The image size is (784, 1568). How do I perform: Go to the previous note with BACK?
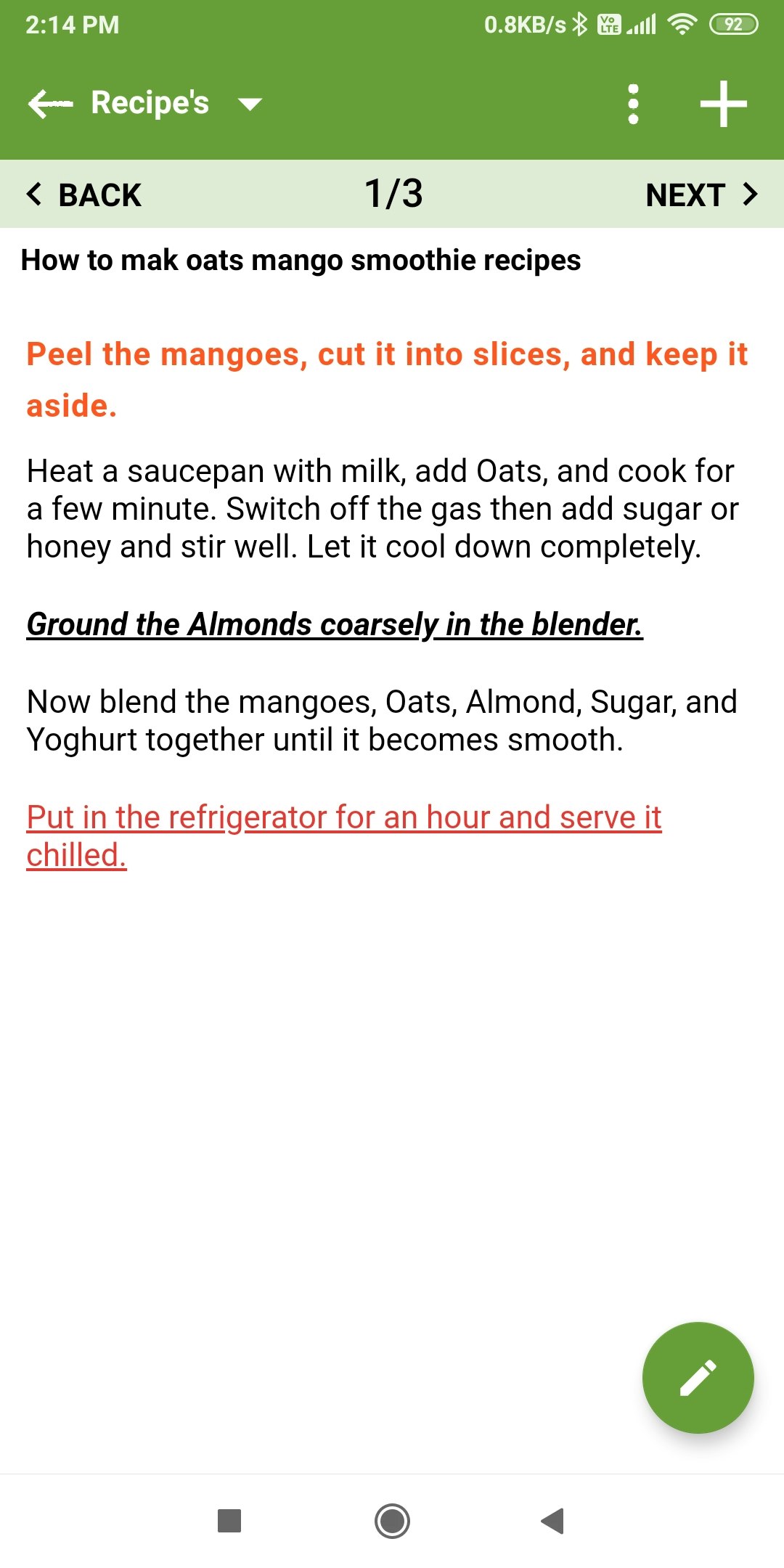click(84, 195)
